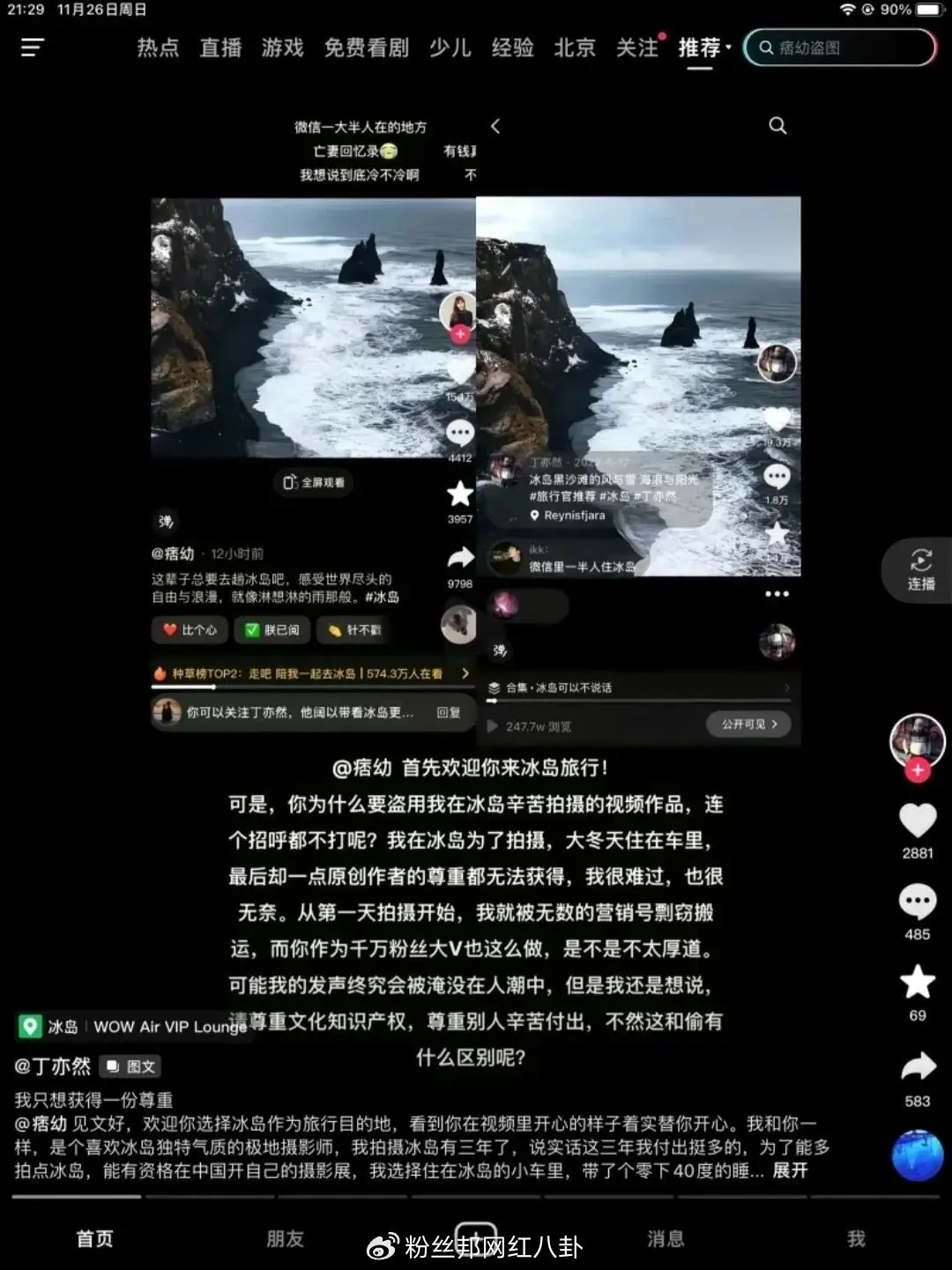Tap the 冰岛 location pin icon

[x=29, y=1026]
